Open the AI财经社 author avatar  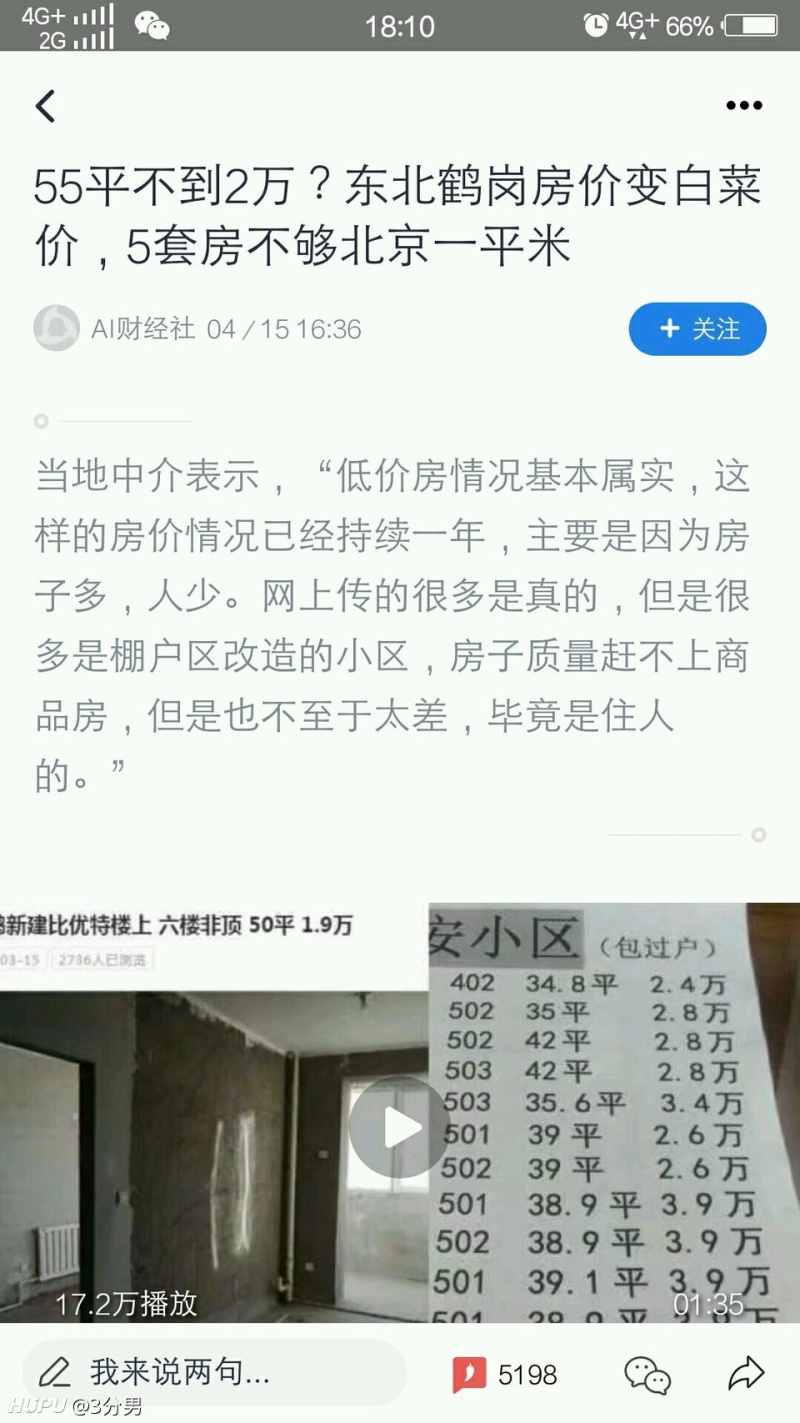(x=56, y=328)
